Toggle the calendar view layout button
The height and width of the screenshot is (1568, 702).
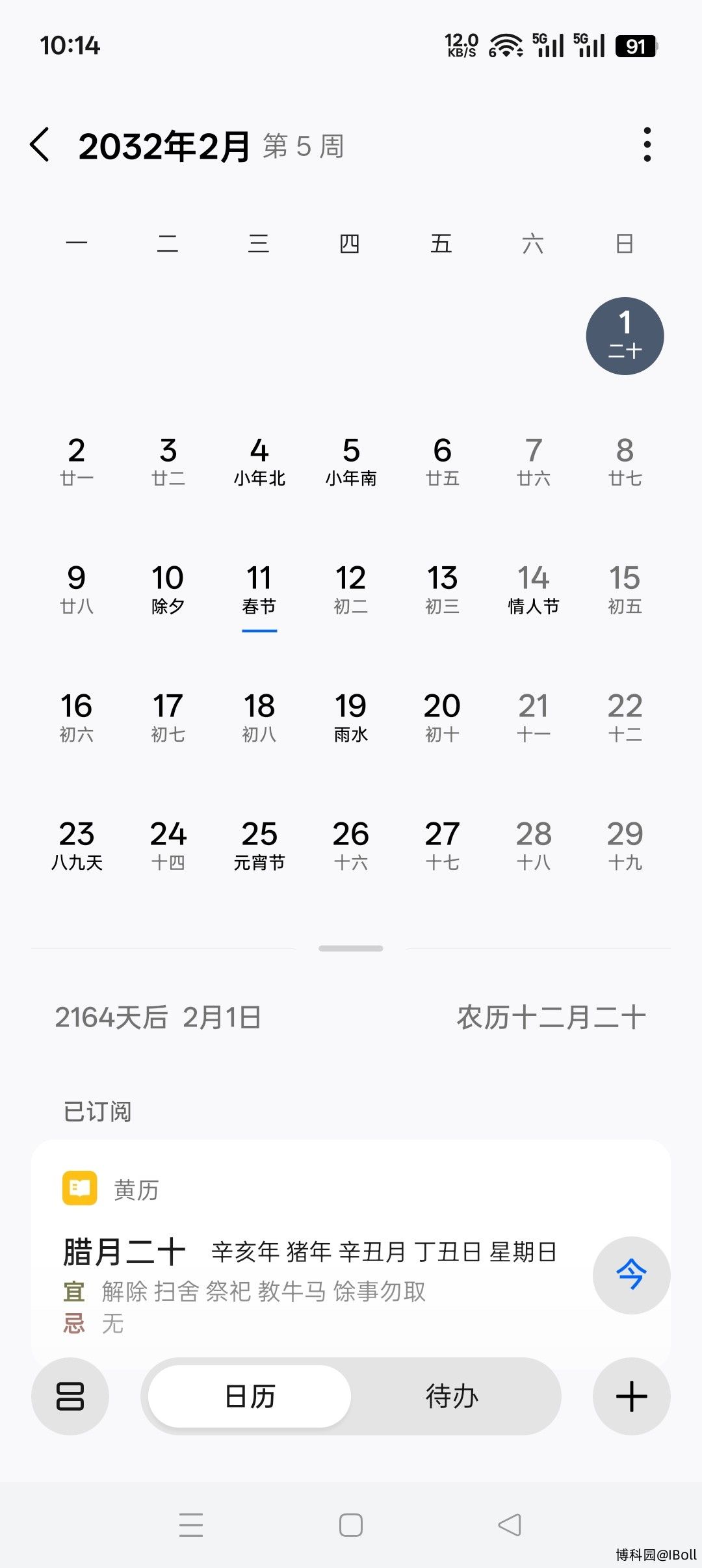coord(70,1396)
